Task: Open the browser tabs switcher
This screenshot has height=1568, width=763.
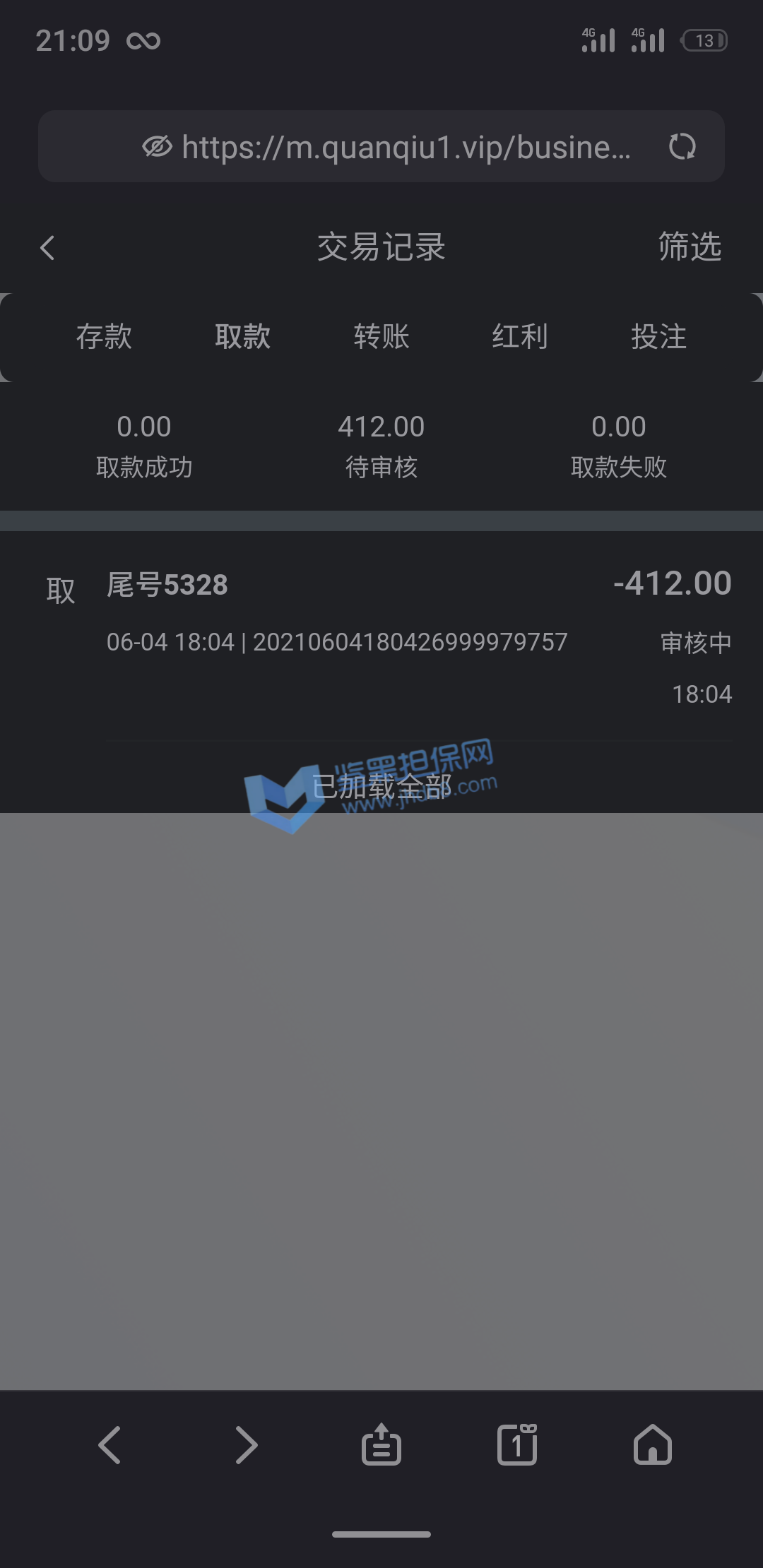Action: 517,1445
